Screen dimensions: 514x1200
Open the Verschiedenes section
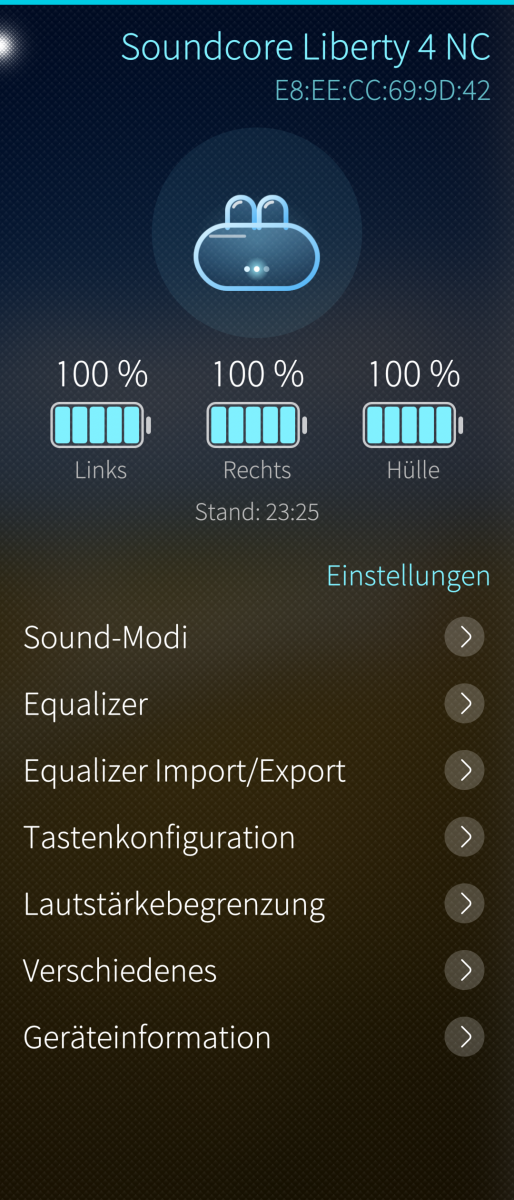pyautogui.click(x=257, y=970)
